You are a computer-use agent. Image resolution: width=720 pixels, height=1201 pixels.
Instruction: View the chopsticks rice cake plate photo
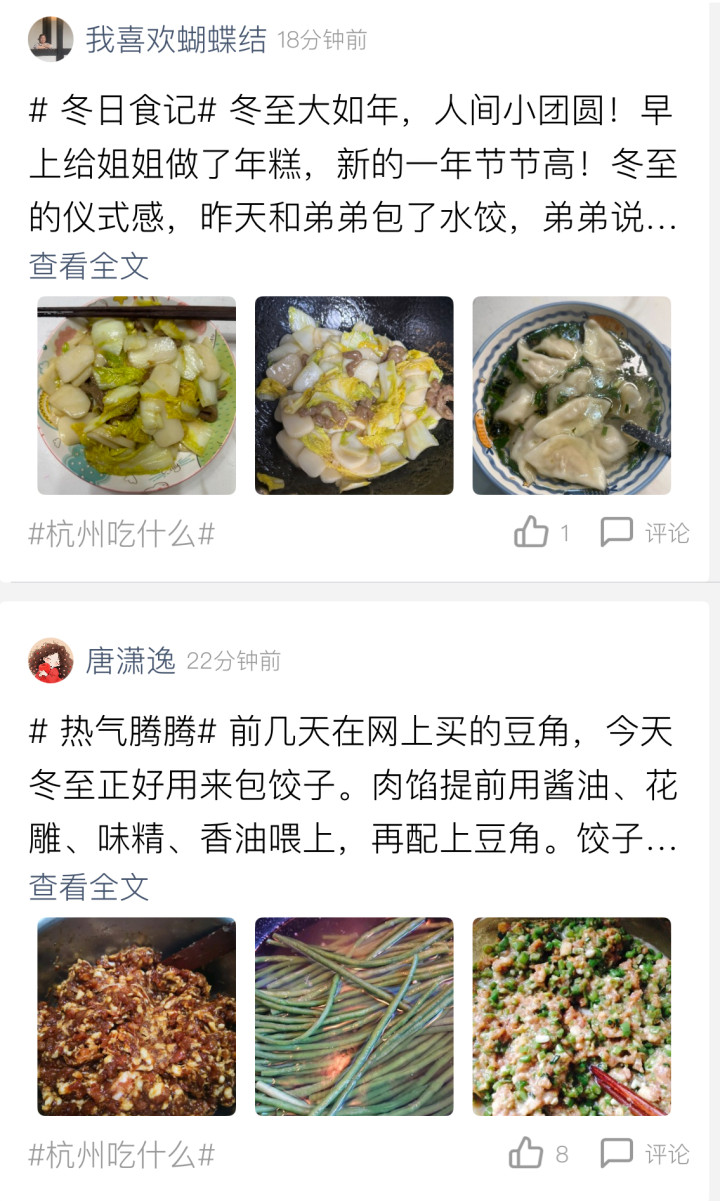click(x=137, y=395)
